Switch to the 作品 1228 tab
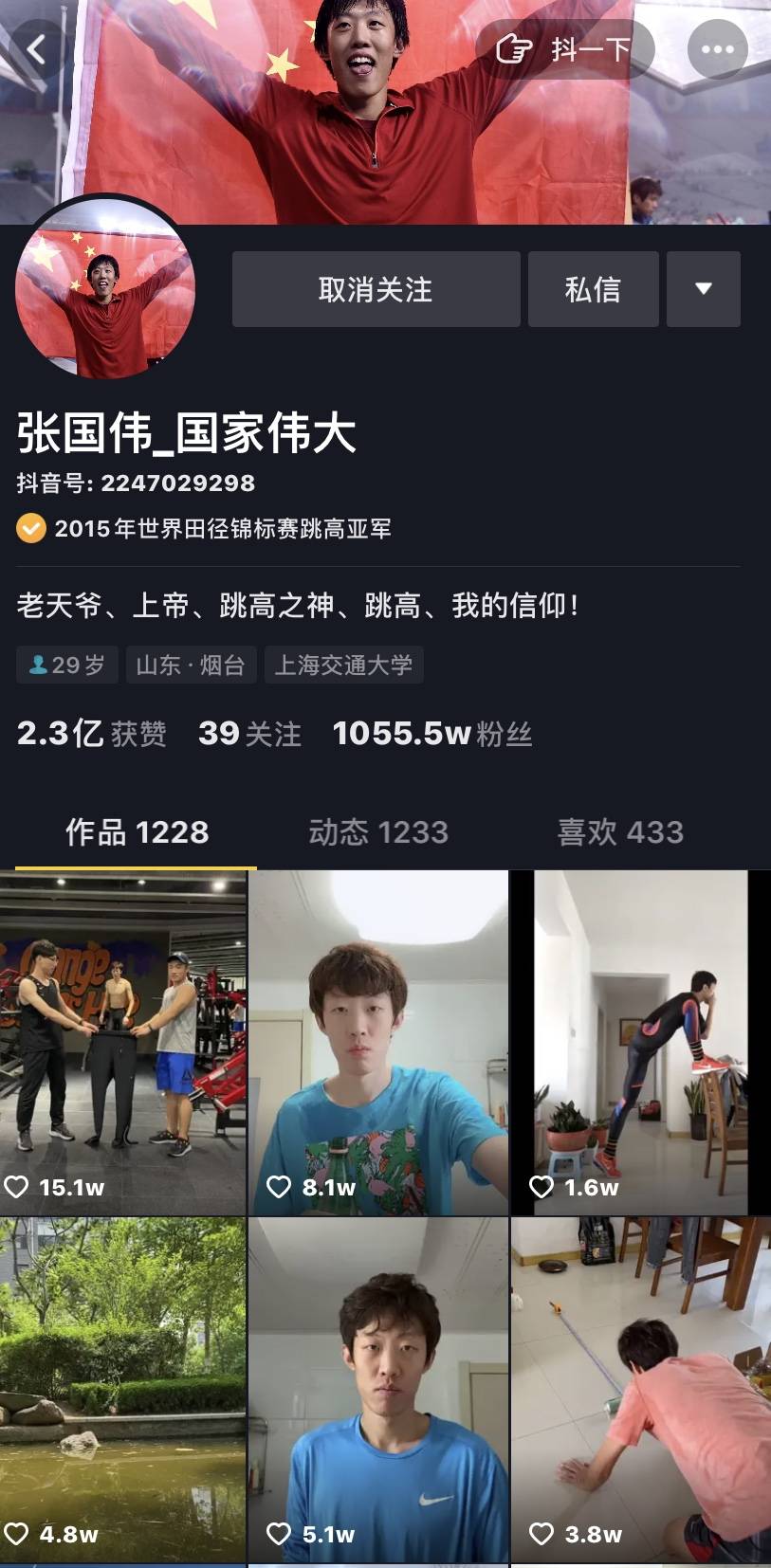Image resolution: width=771 pixels, height=1568 pixels. click(x=137, y=832)
